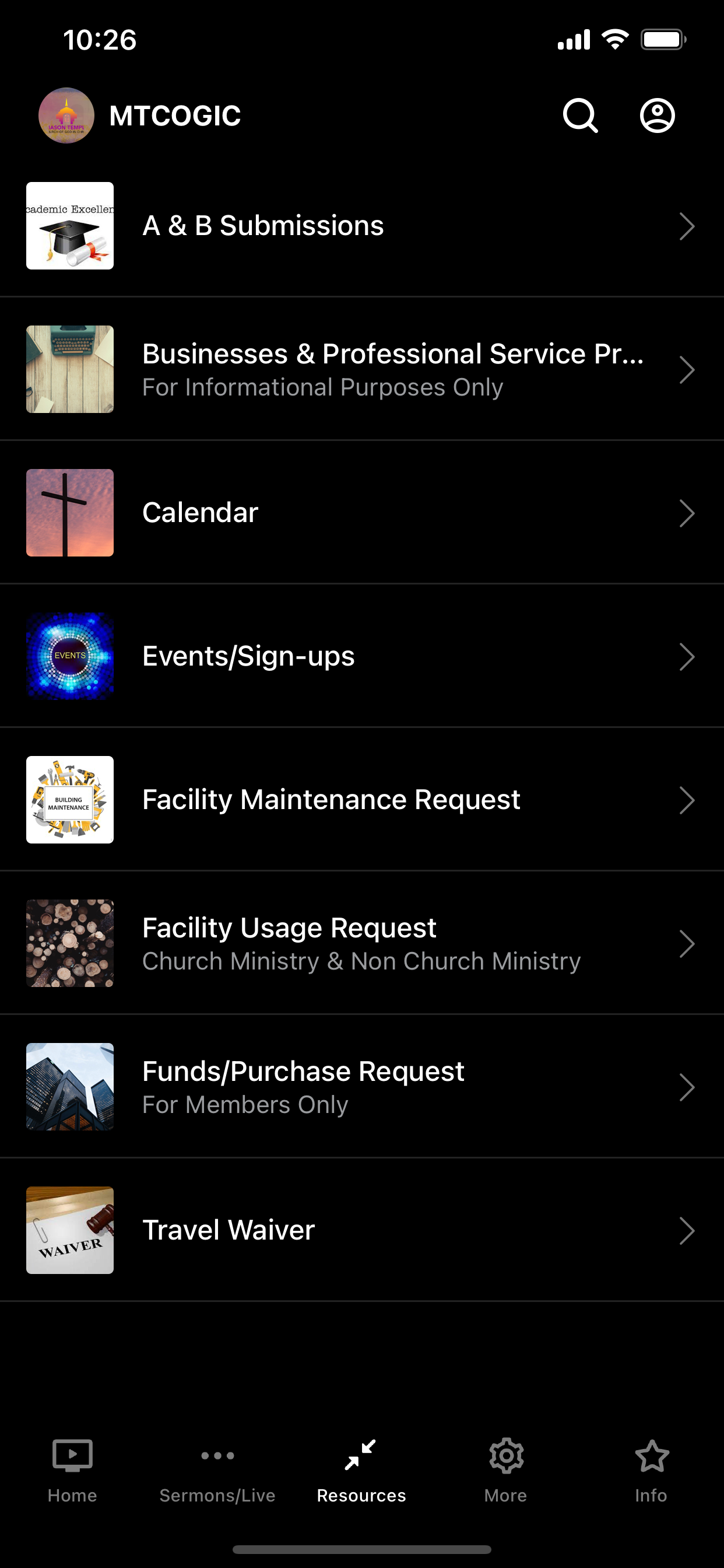Select the Resources tab
This screenshot has width=724, height=1568.
[x=361, y=1471]
